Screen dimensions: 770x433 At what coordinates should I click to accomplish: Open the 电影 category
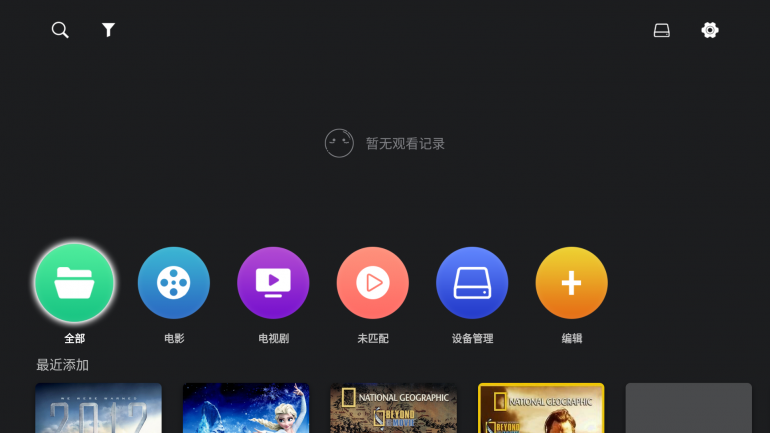pyautogui.click(x=174, y=283)
